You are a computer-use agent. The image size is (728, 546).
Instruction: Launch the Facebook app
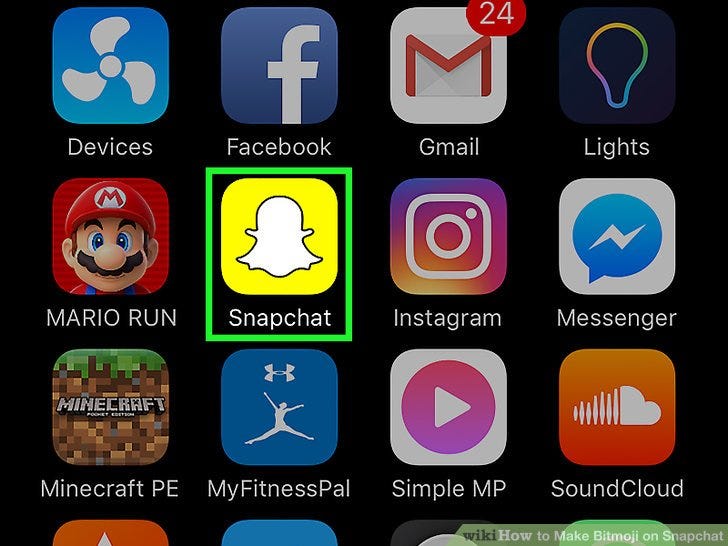coord(278,66)
